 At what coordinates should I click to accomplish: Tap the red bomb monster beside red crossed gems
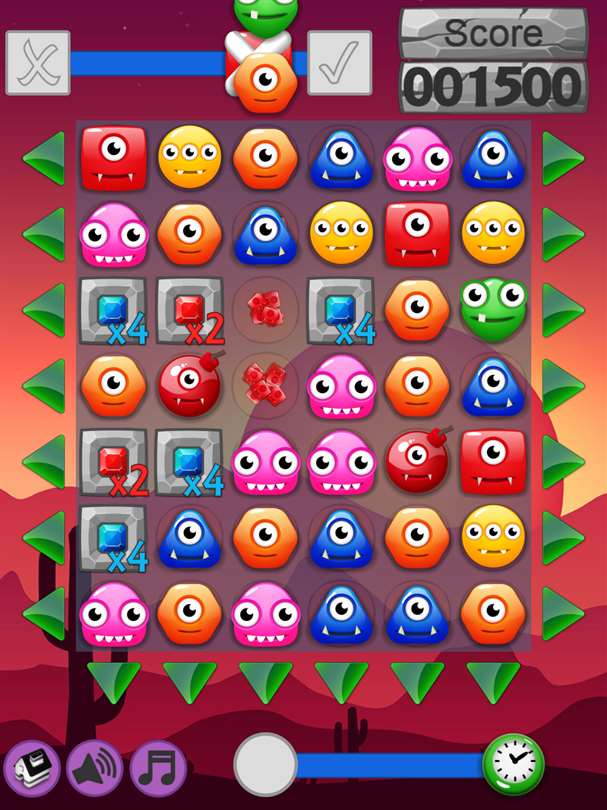[x=189, y=386]
